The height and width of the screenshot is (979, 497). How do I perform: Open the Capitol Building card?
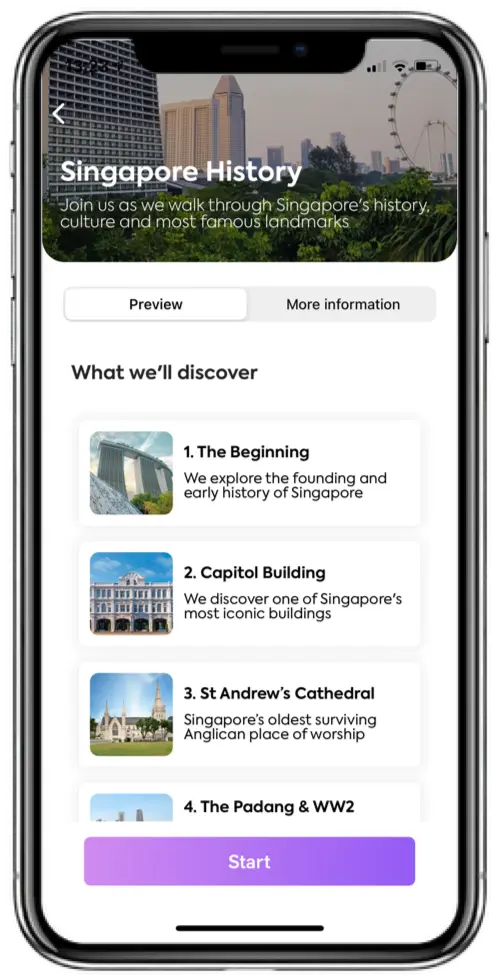pos(249,594)
